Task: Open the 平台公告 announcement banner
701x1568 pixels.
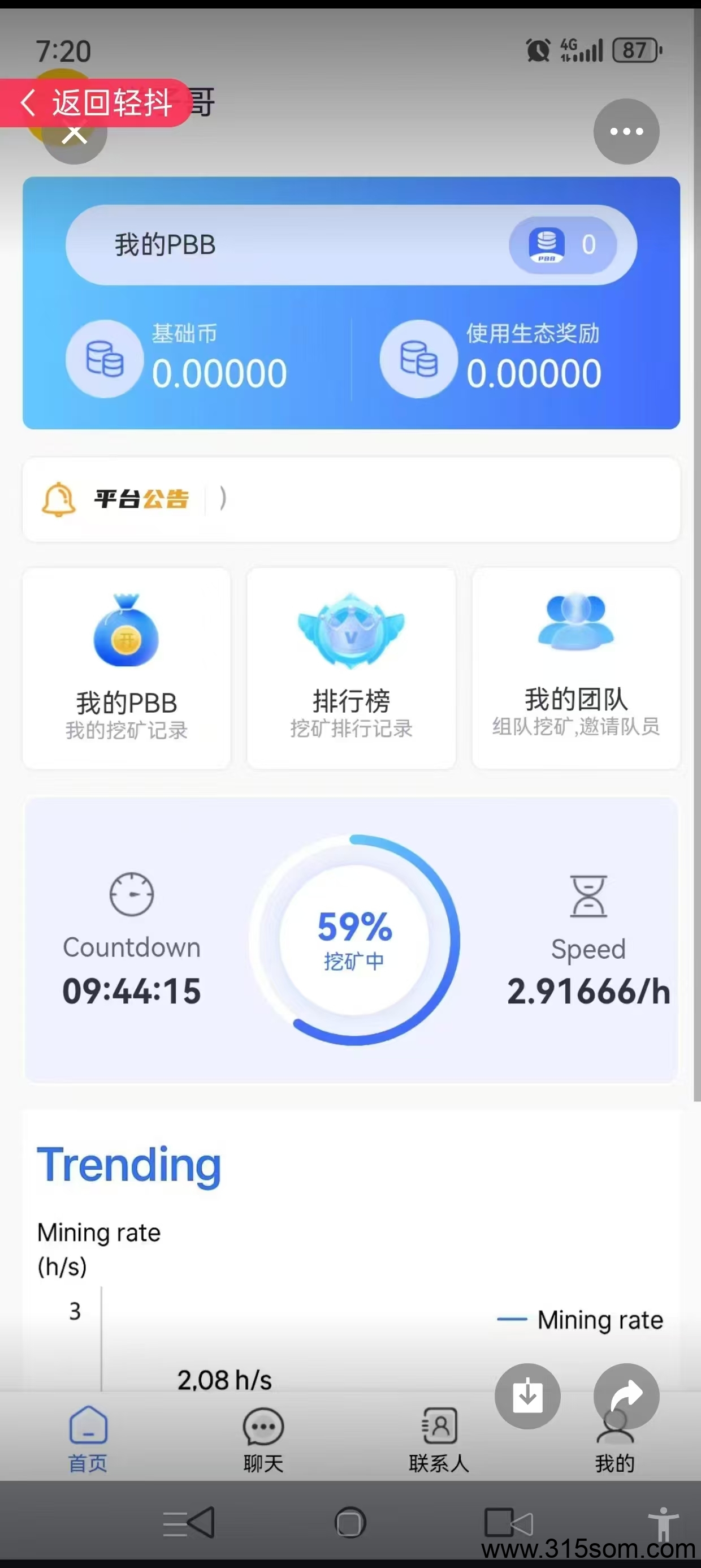Action: tap(351, 499)
